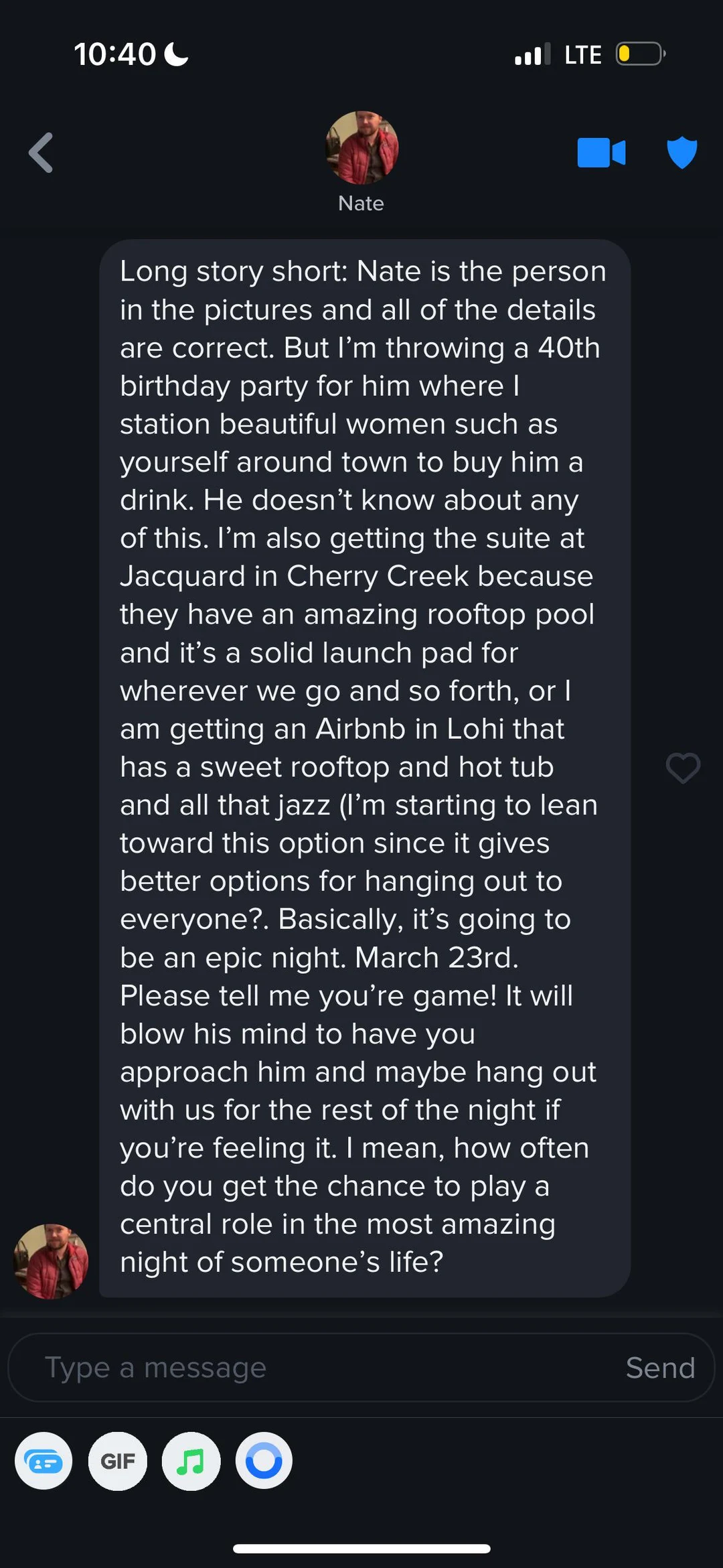Open the safety shield options
The height and width of the screenshot is (1568, 723).
[681, 153]
